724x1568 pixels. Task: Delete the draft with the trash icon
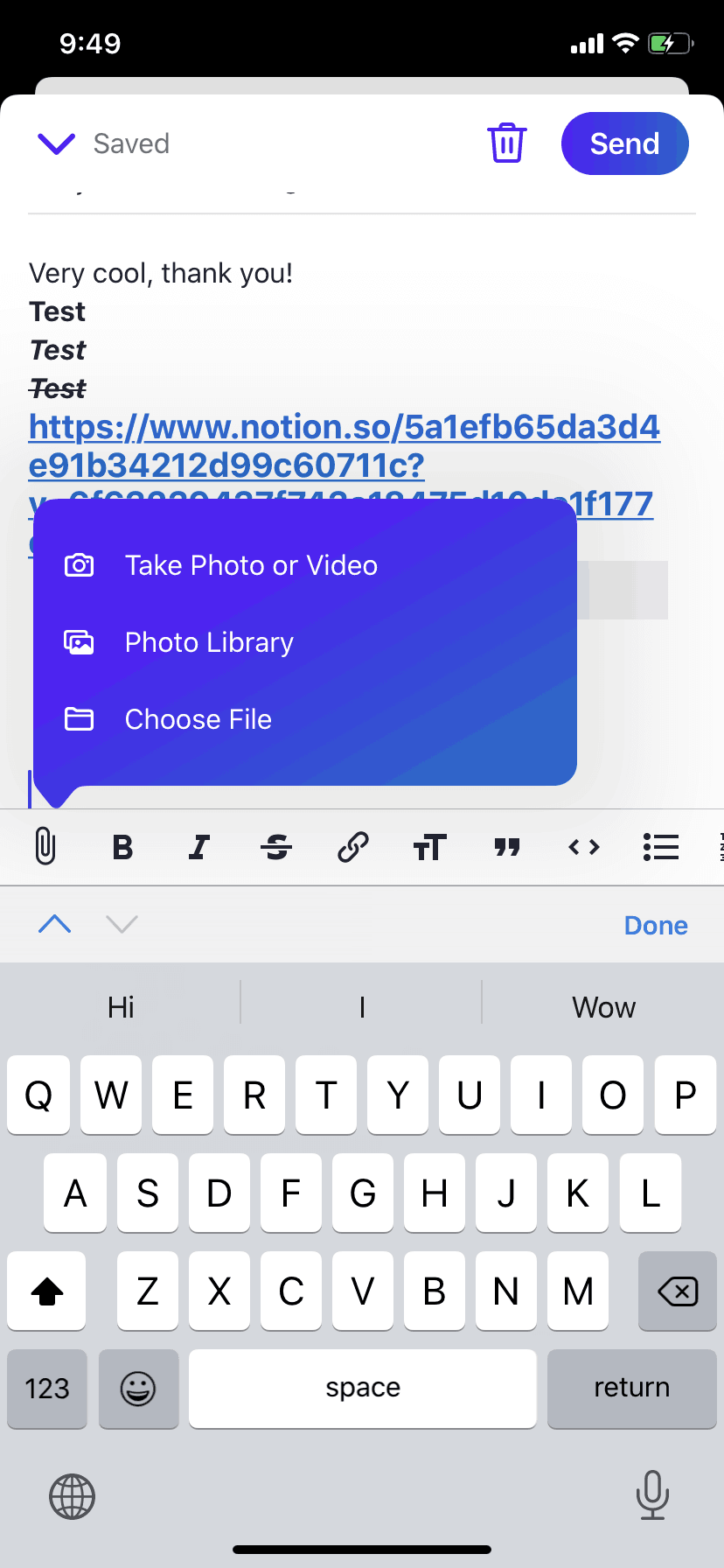[506, 143]
